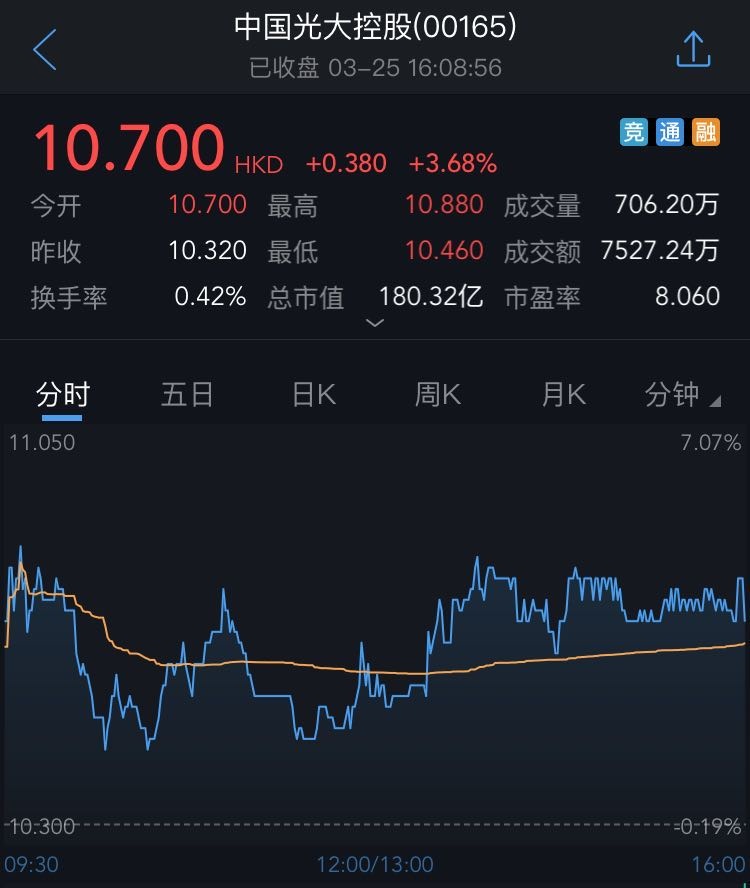Open the 分钟 interval dropdown
This screenshot has width=750, height=888.
coord(683,395)
